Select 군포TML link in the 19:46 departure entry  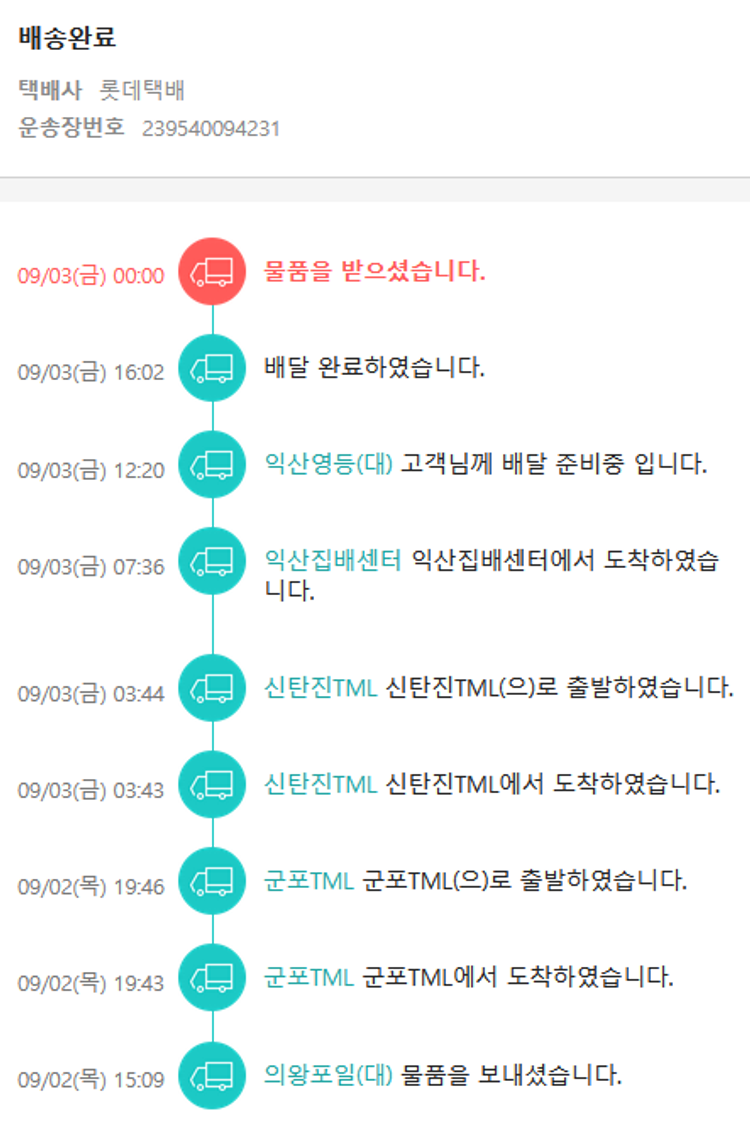(309, 881)
